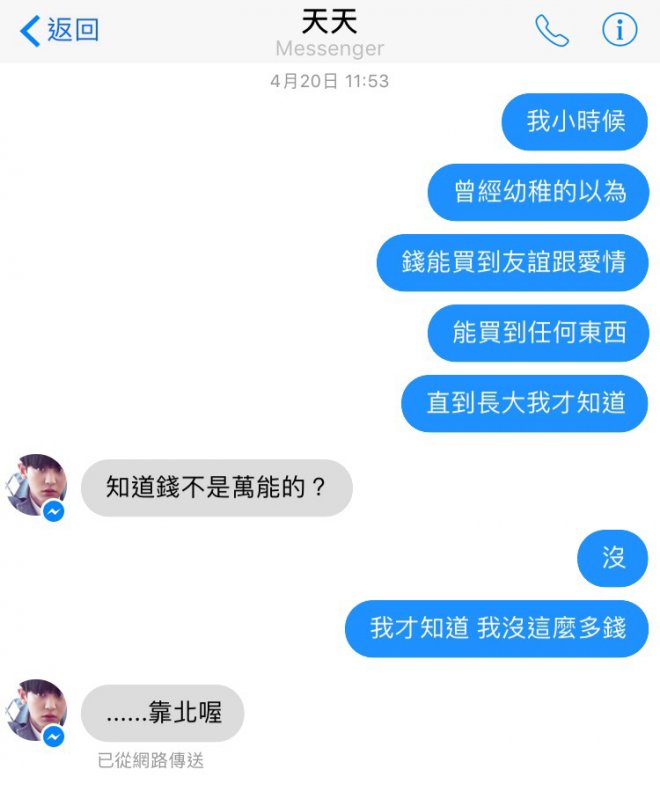The width and height of the screenshot is (660, 799).
Task: Go back with the 返回 button
Action: click(x=60, y=31)
